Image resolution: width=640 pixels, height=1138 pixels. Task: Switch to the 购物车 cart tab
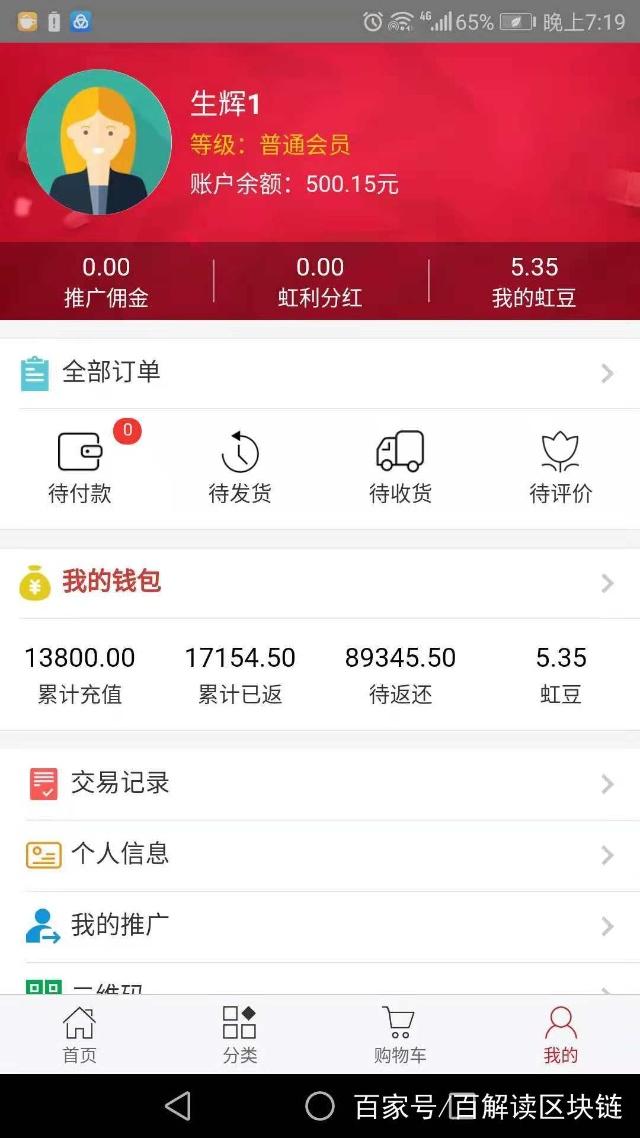point(400,1034)
